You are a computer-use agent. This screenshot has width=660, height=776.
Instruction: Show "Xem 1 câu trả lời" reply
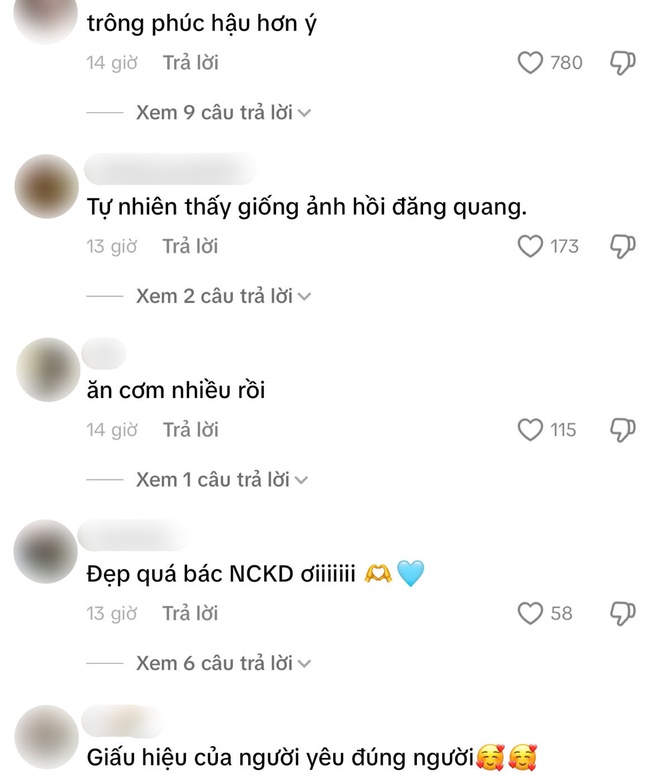(222, 480)
